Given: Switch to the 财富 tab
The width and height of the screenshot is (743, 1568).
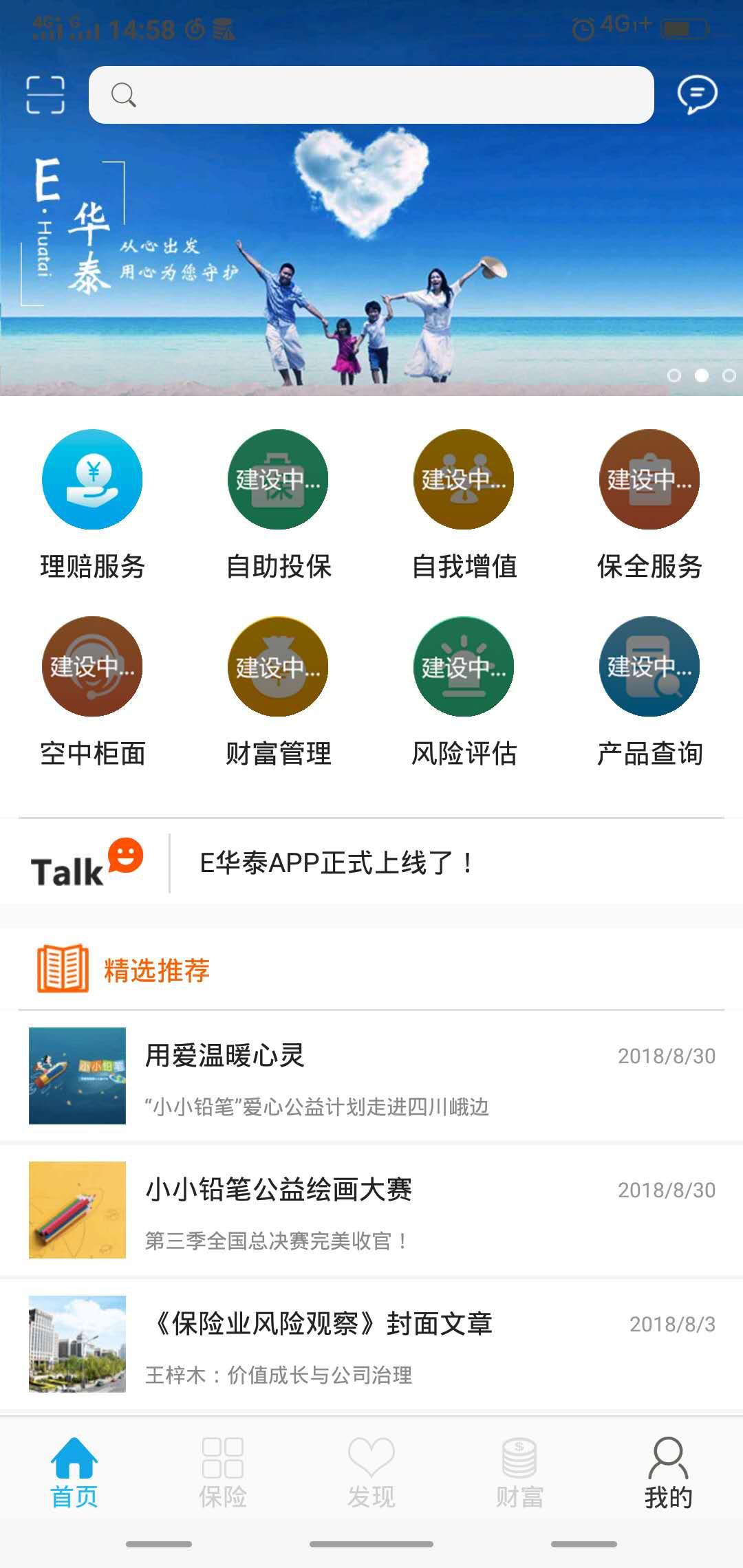Looking at the screenshot, I should coord(520,1473).
